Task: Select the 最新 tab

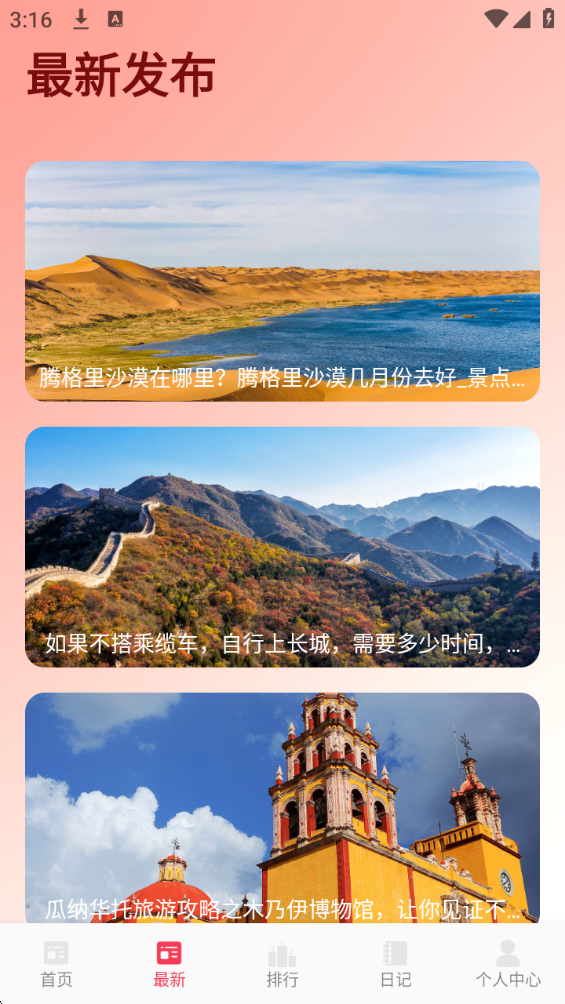Action: tap(169, 964)
